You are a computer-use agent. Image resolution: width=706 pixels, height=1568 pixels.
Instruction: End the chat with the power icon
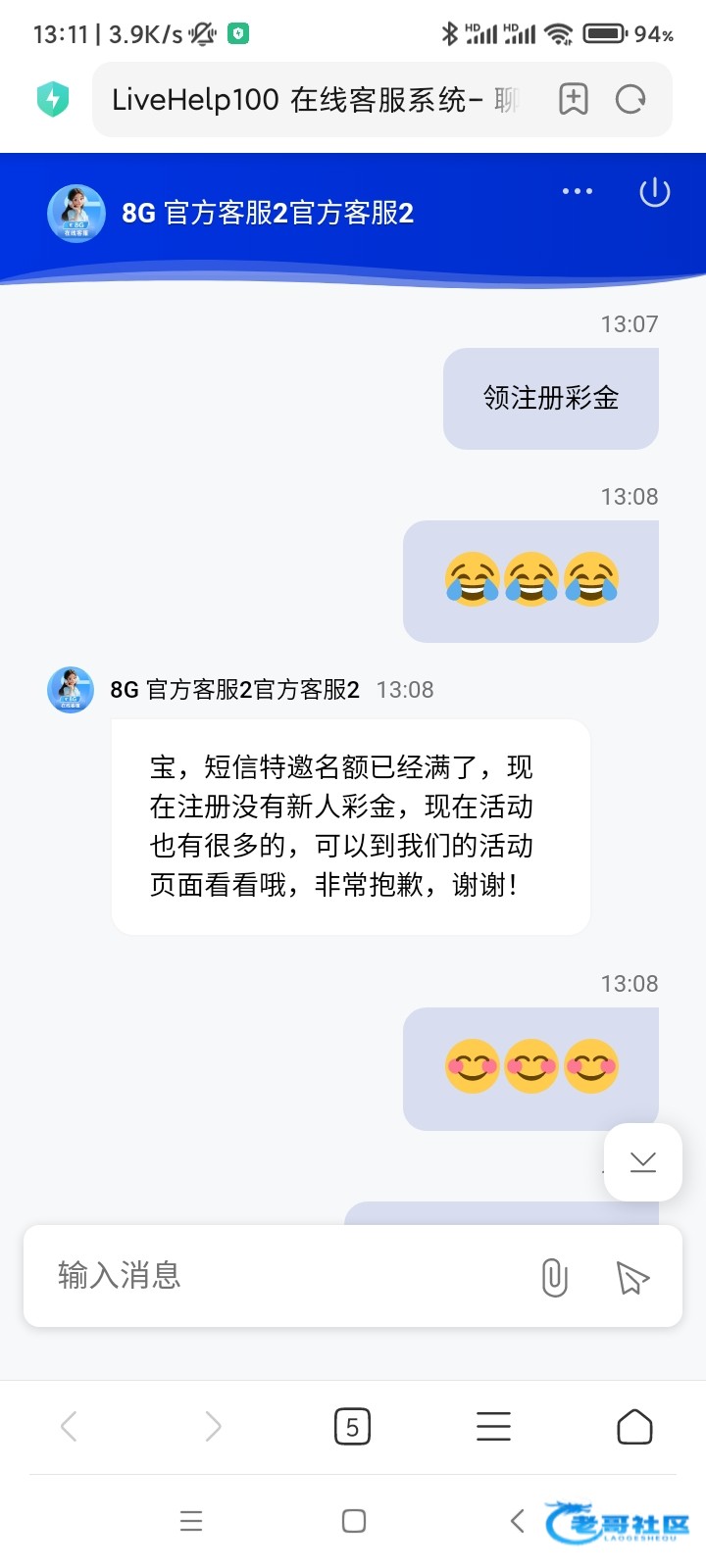(654, 192)
